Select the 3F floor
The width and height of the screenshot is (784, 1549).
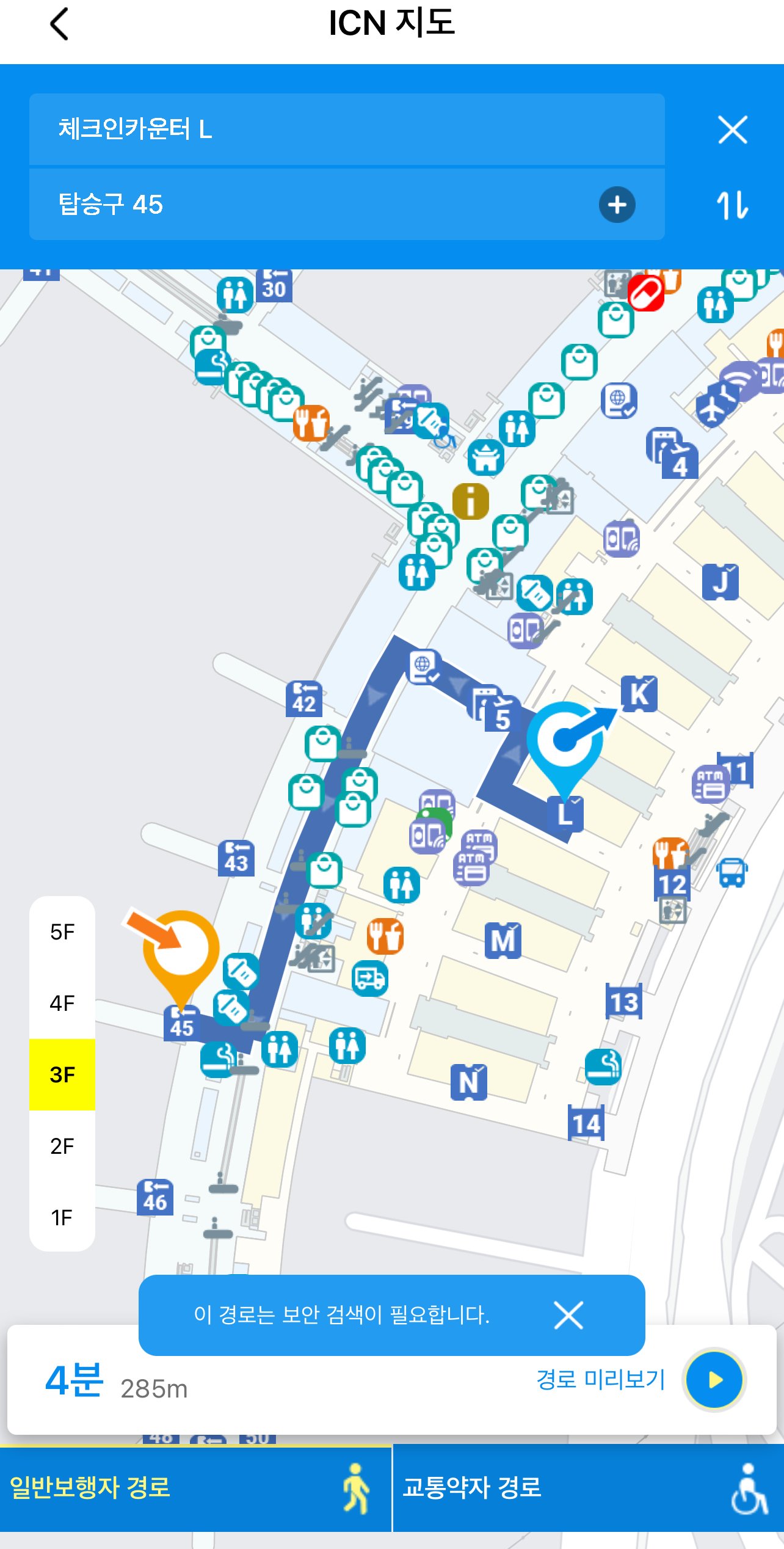(x=62, y=1074)
